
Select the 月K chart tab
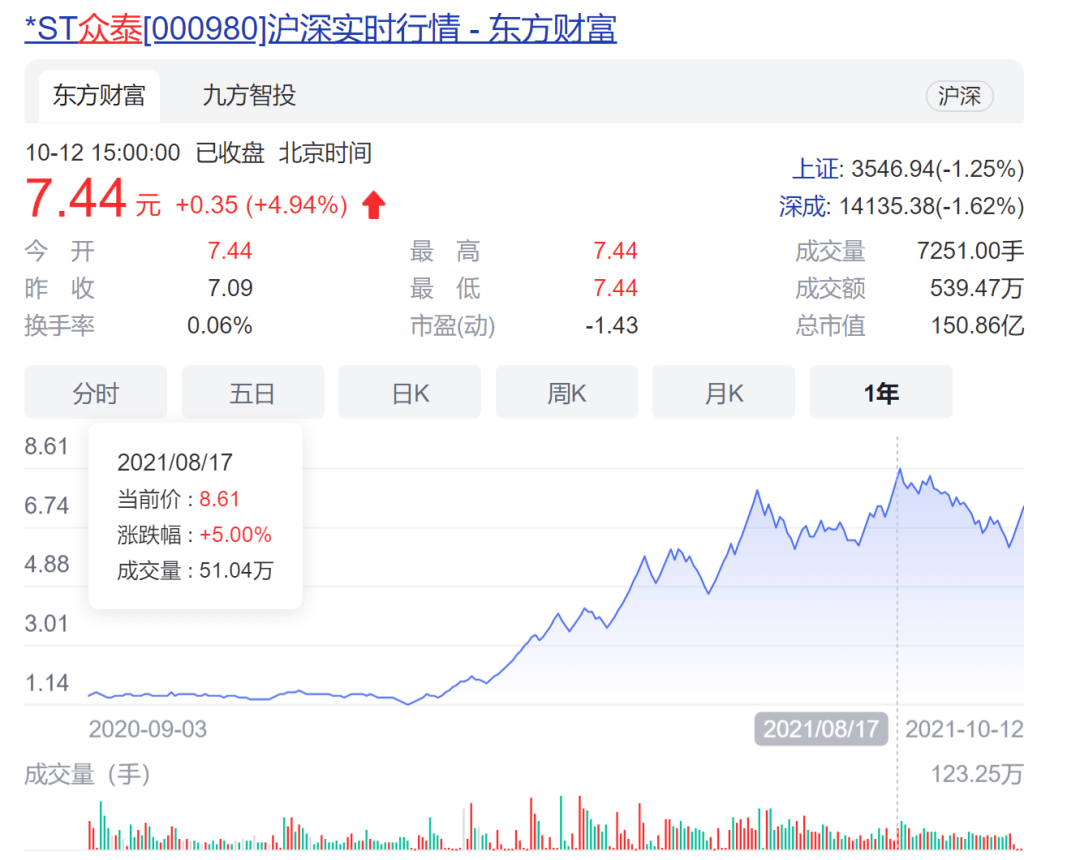723,393
